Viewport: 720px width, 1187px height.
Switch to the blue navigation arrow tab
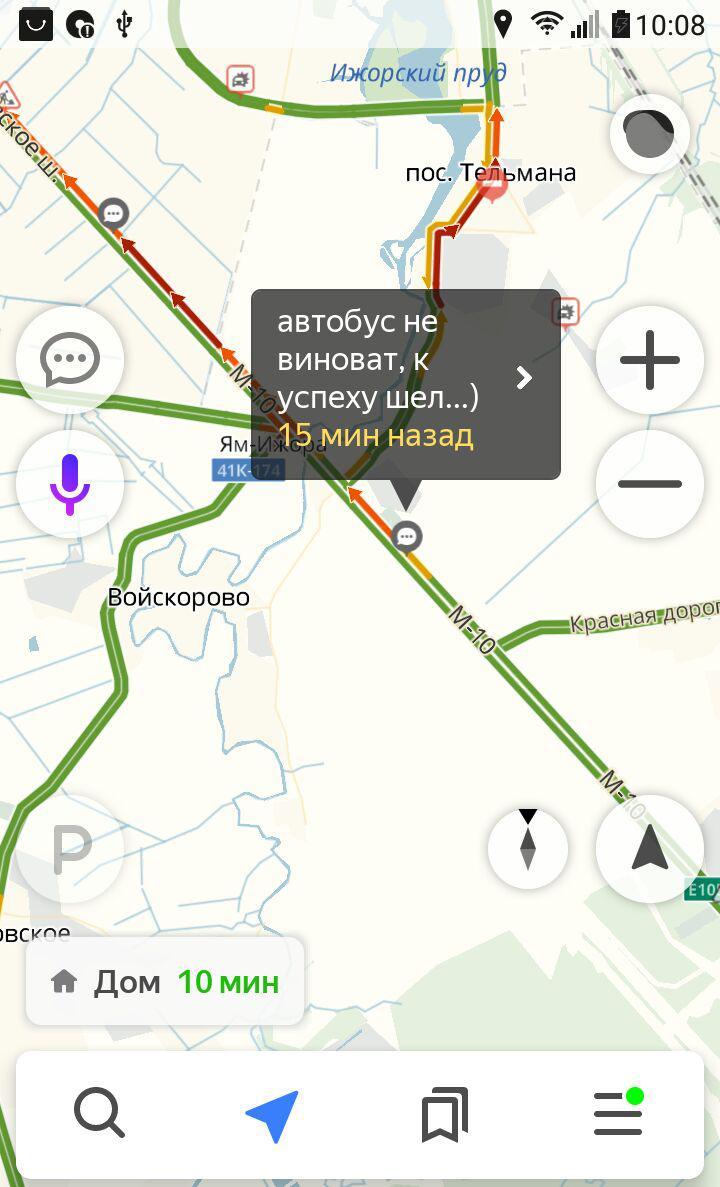coord(272,1114)
